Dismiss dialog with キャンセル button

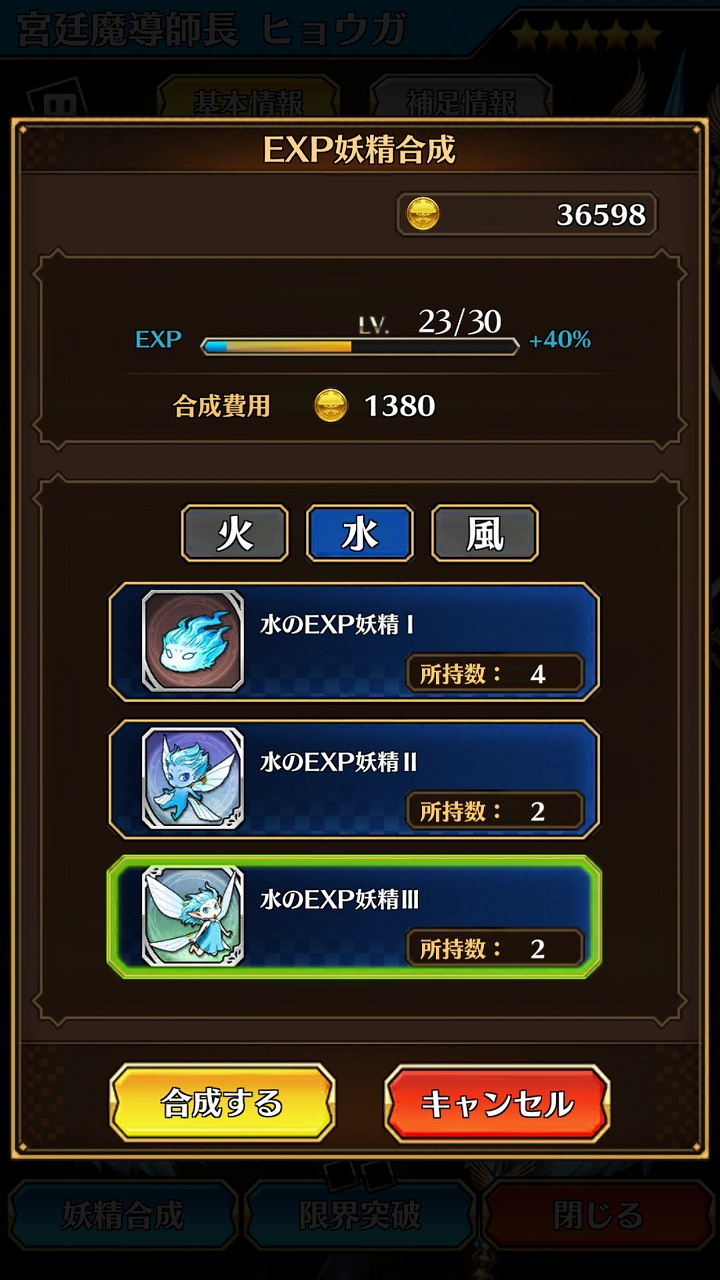497,1103
